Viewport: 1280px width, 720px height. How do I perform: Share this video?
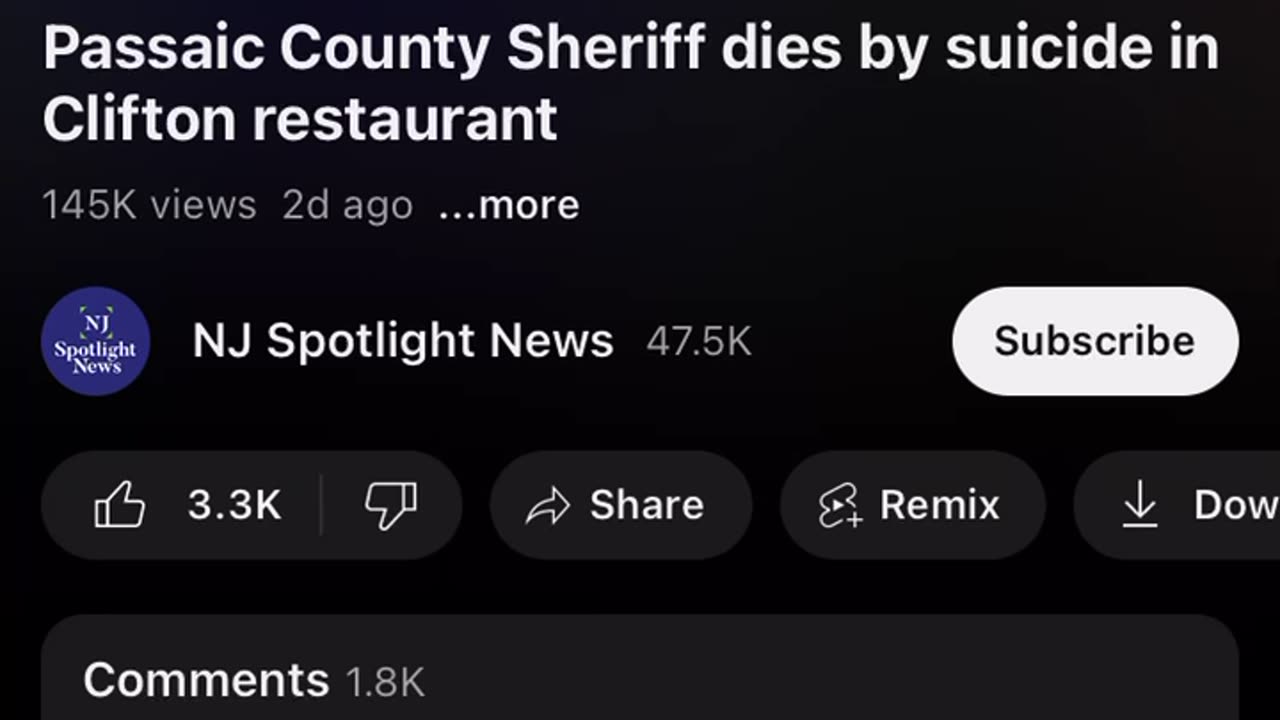pos(620,505)
